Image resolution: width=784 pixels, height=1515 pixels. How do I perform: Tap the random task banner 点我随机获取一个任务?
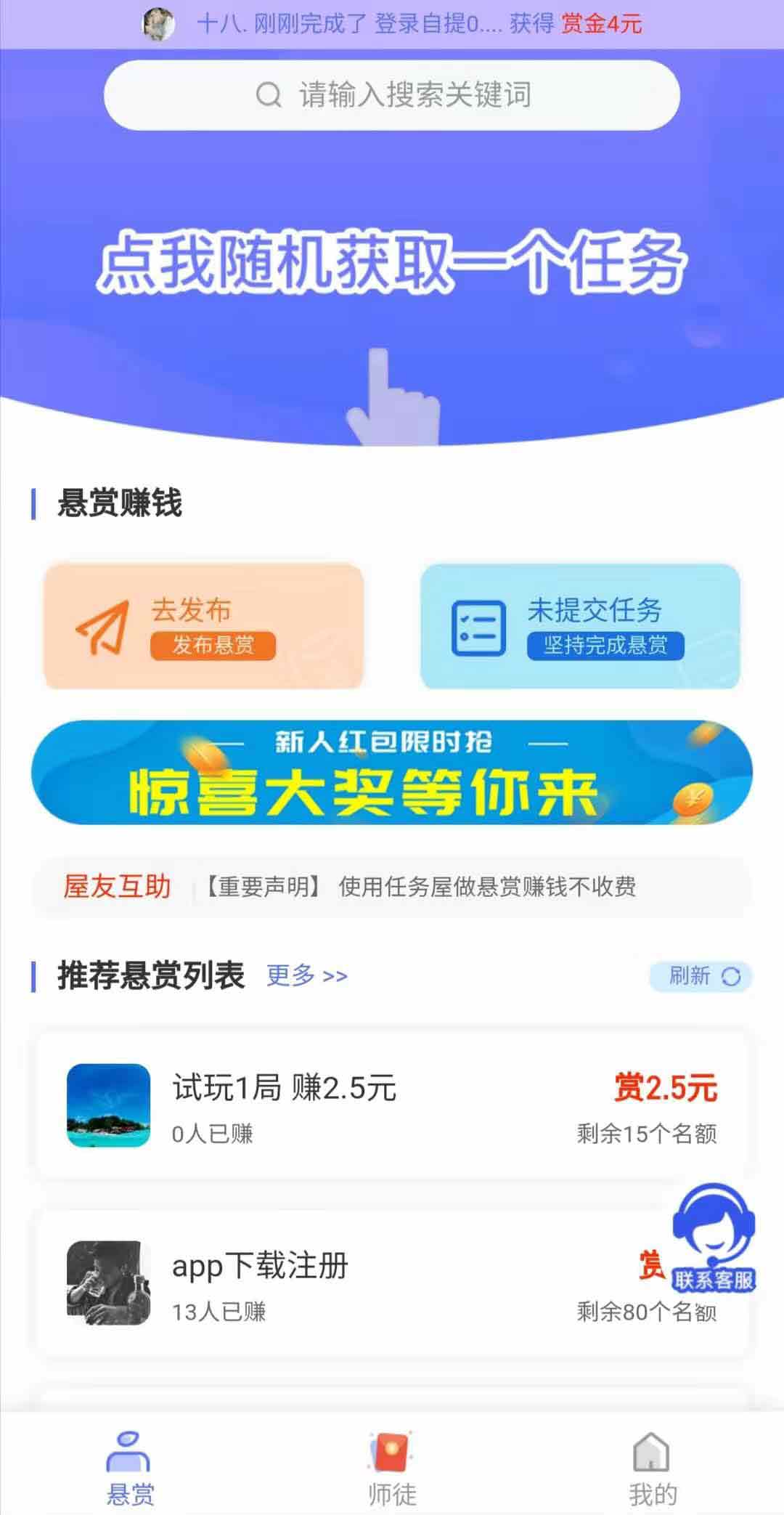click(x=392, y=261)
